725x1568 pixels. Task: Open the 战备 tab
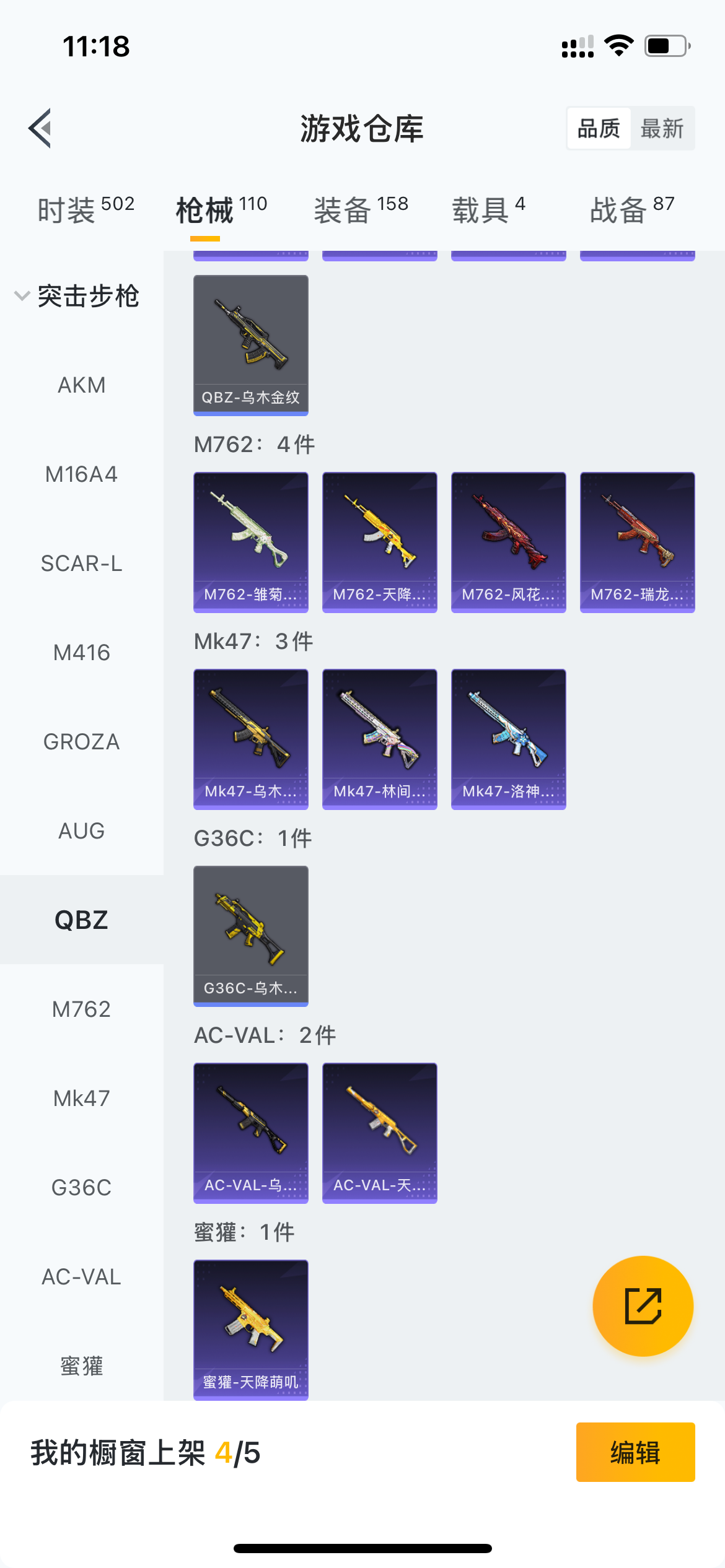(x=632, y=209)
